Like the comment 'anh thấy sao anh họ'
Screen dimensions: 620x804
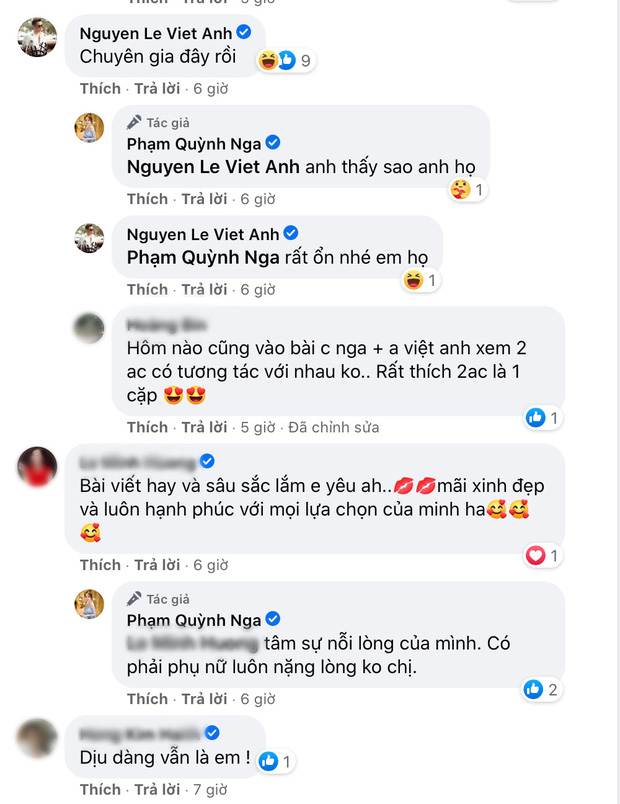[148, 199]
